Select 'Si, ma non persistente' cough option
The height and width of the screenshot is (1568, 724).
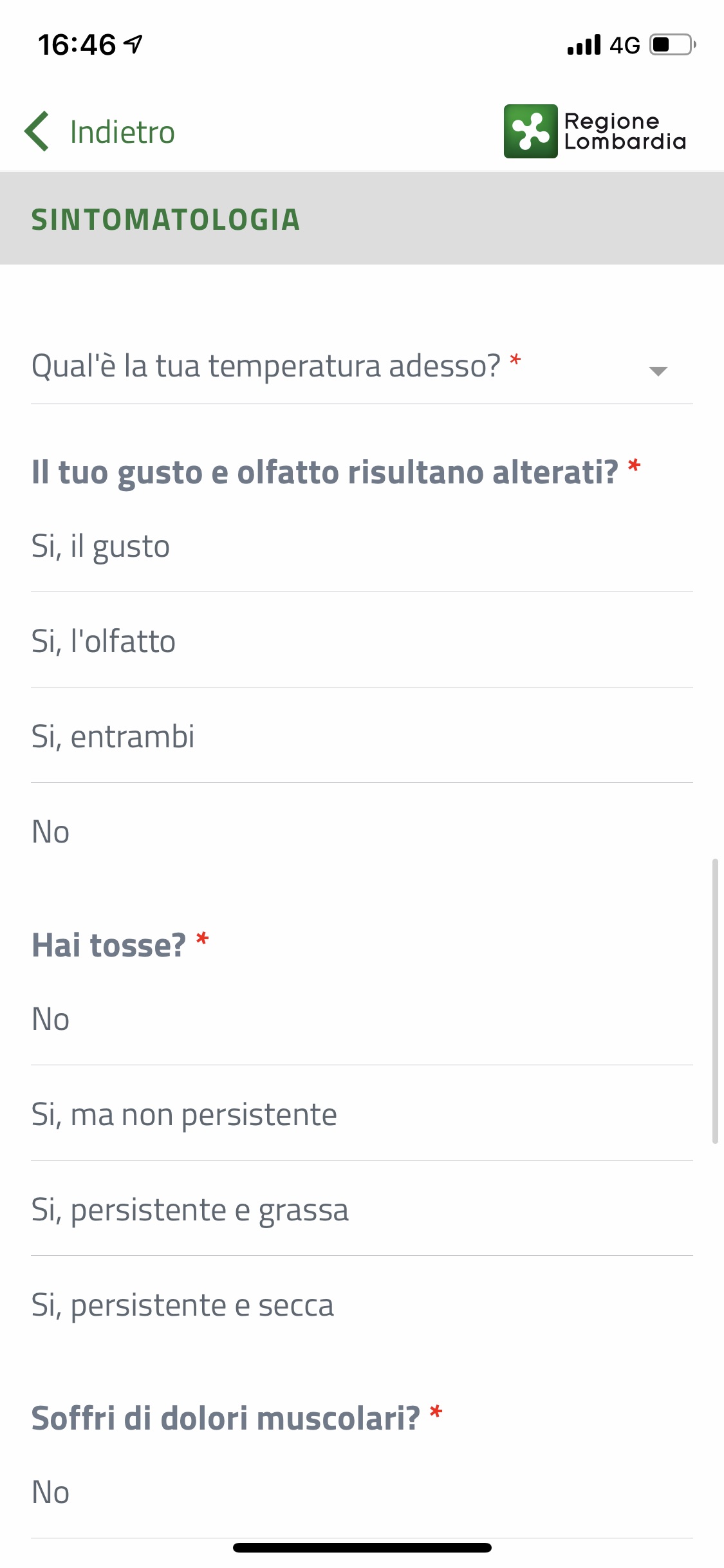[x=362, y=1114]
